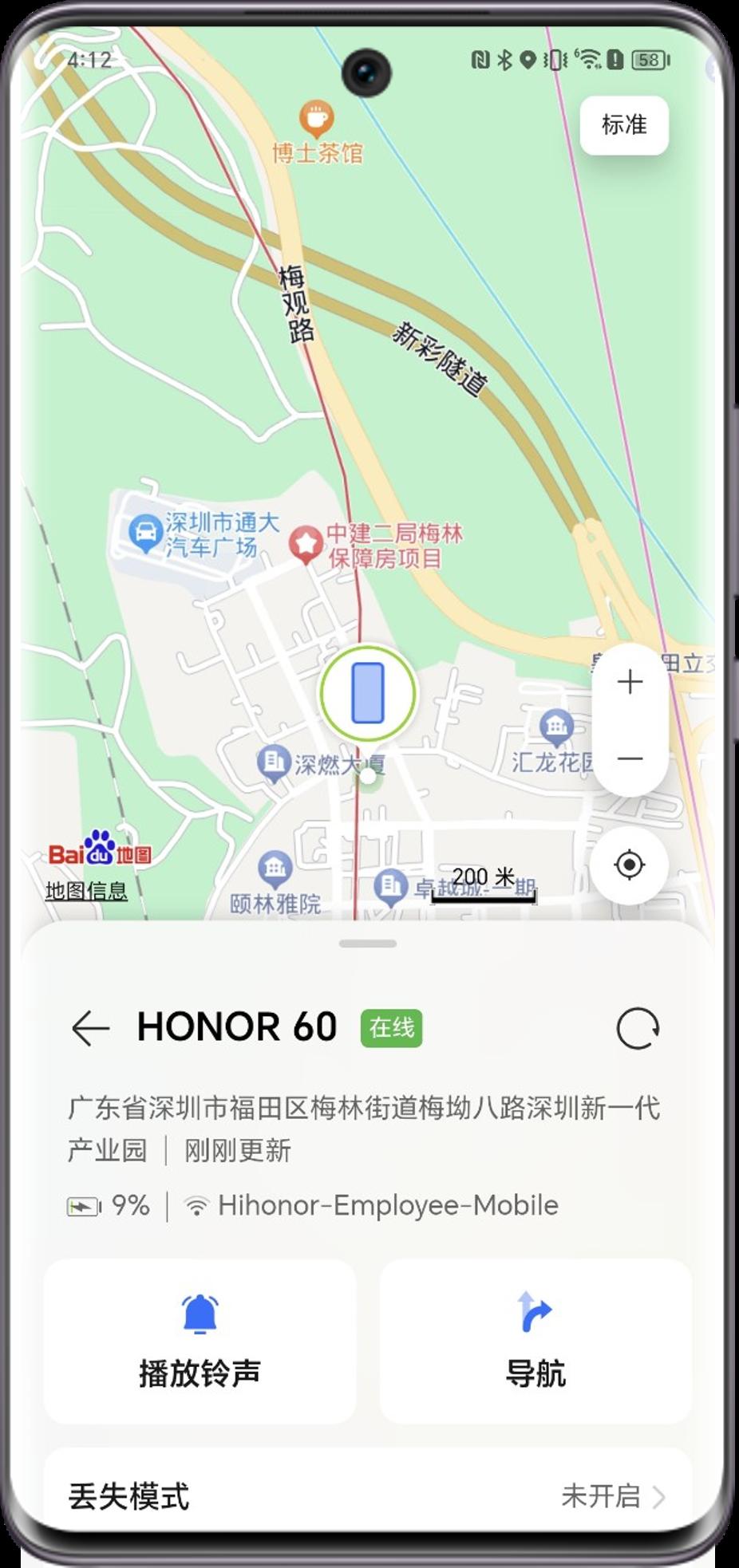Start 导航 to the device

coord(535,1341)
